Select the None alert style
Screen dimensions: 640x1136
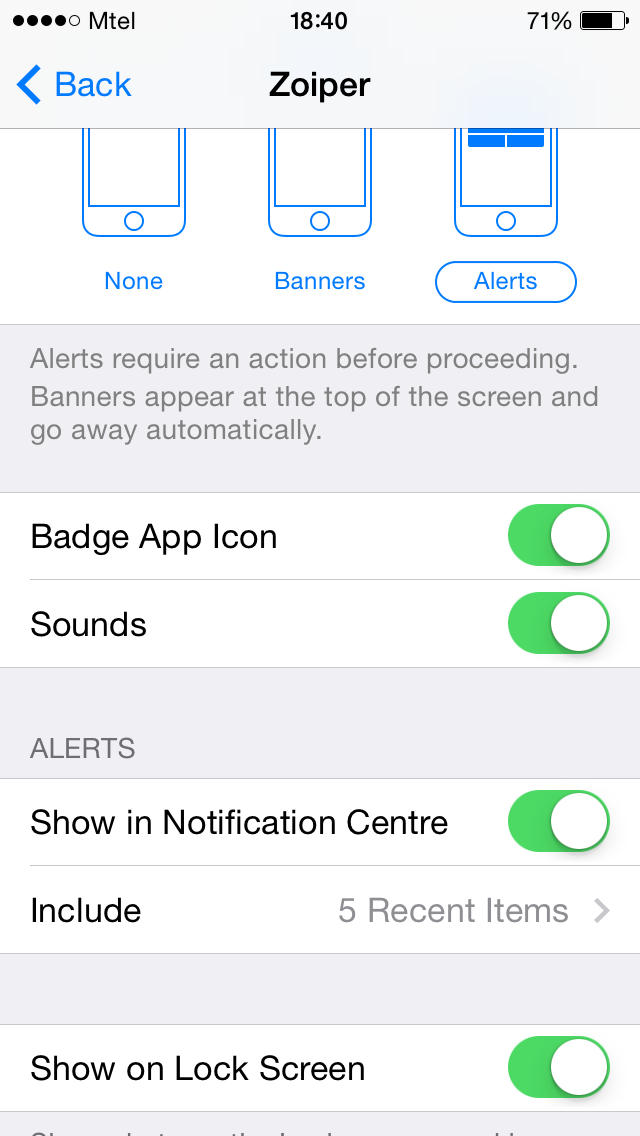(133, 281)
